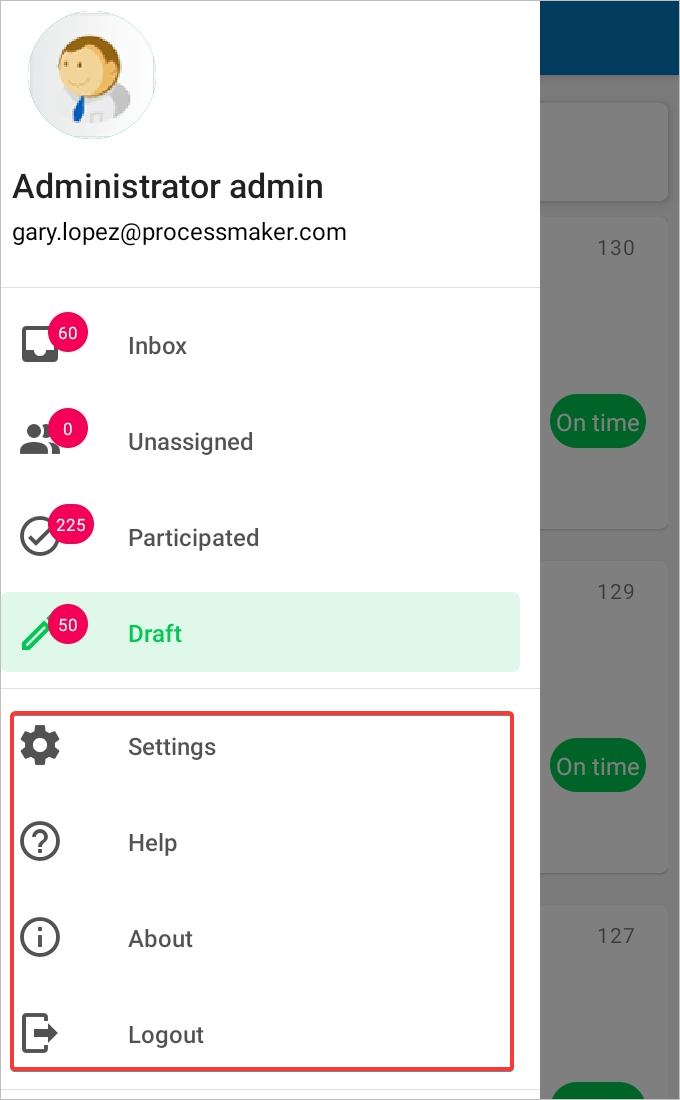
Task: Open the Inbox folder
Action: 157,346
